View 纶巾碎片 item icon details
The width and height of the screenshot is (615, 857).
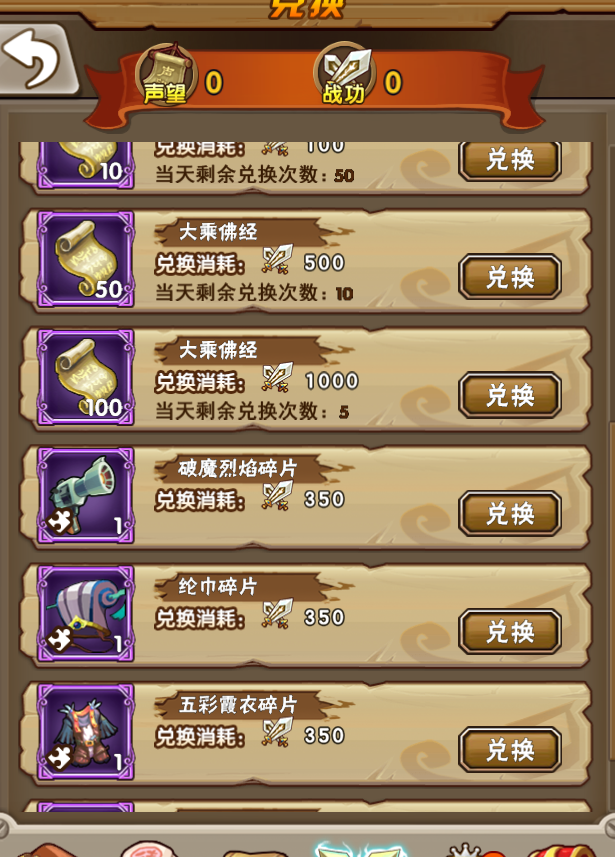point(85,613)
